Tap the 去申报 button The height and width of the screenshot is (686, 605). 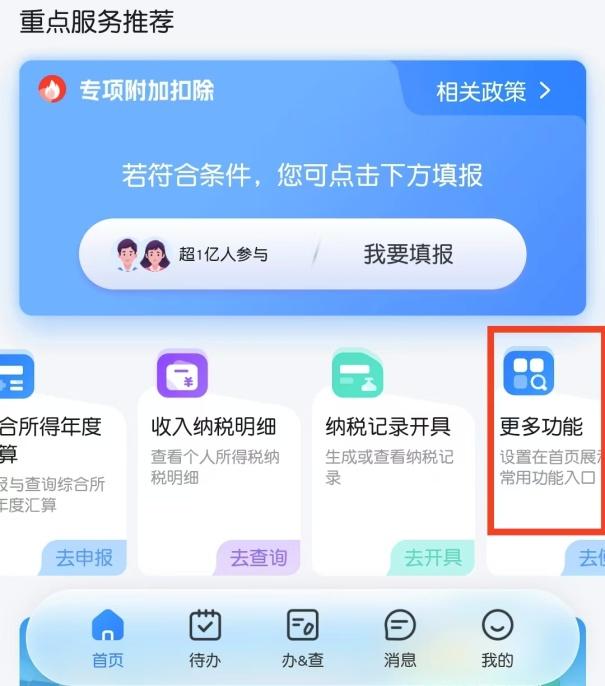coord(84,558)
